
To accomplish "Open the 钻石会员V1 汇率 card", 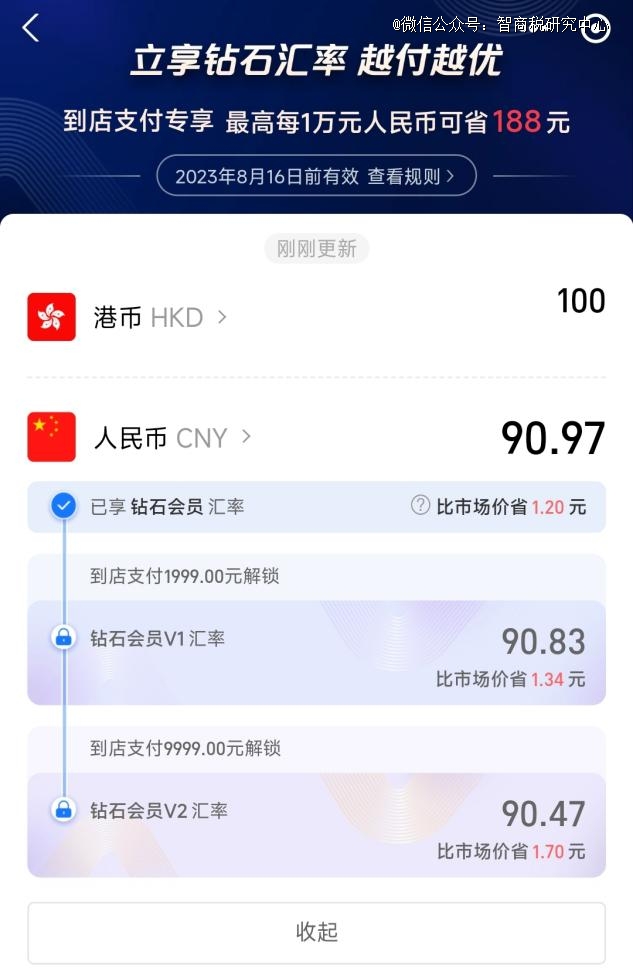I will [x=316, y=652].
